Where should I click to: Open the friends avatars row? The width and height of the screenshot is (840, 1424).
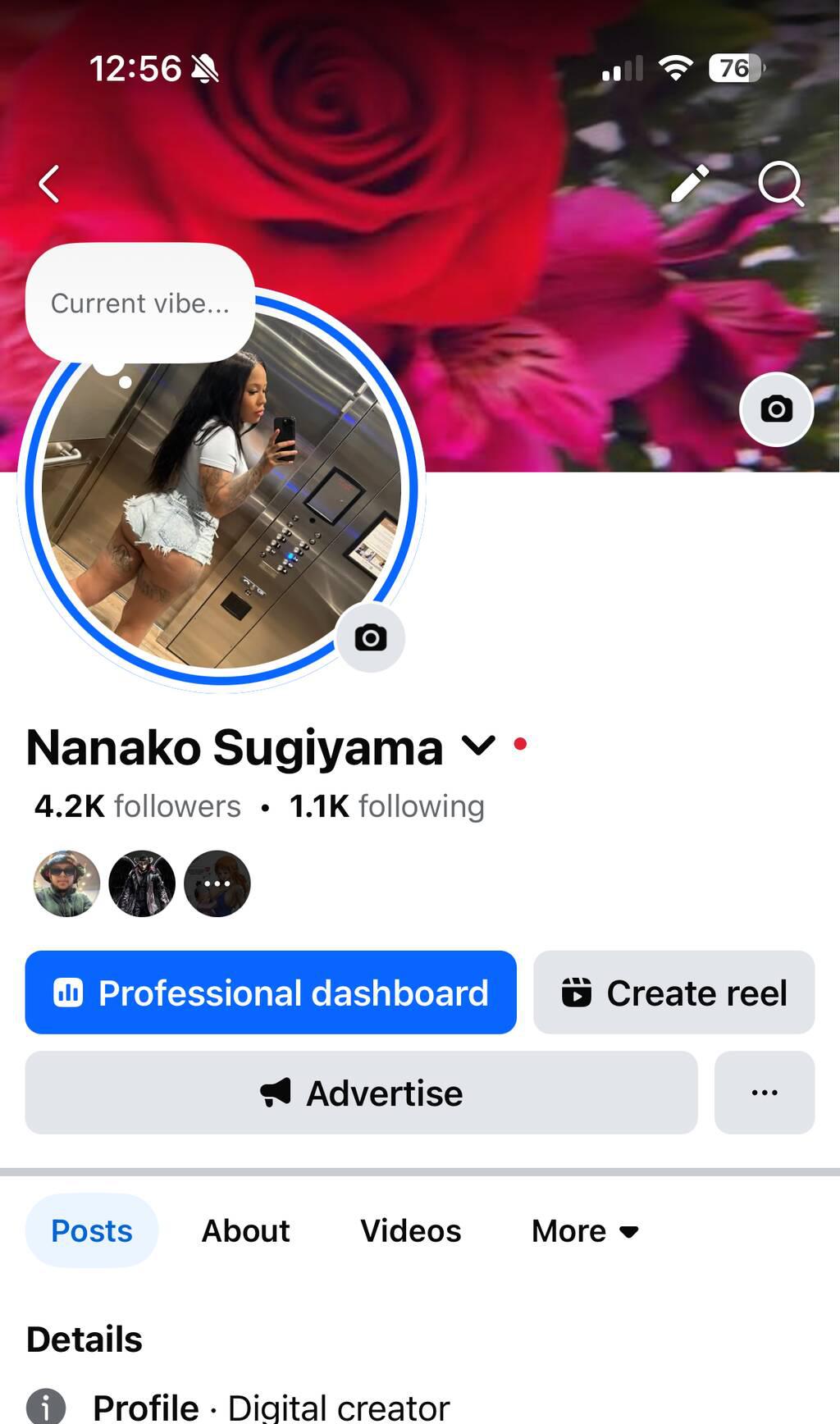[142, 883]
